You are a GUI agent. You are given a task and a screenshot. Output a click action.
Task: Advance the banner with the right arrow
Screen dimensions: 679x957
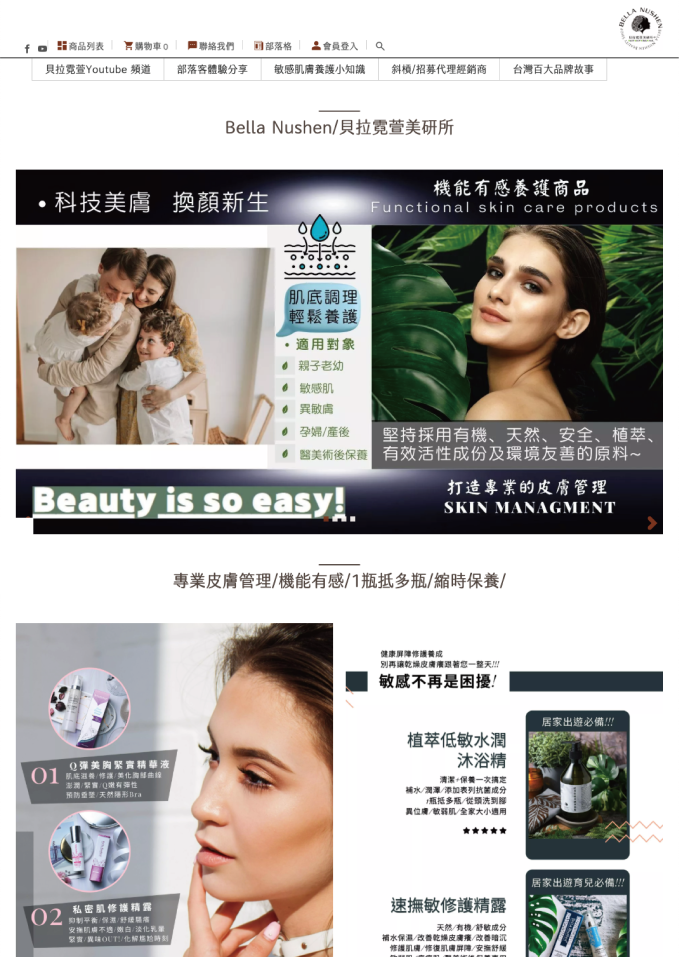[x=652, y=522]
